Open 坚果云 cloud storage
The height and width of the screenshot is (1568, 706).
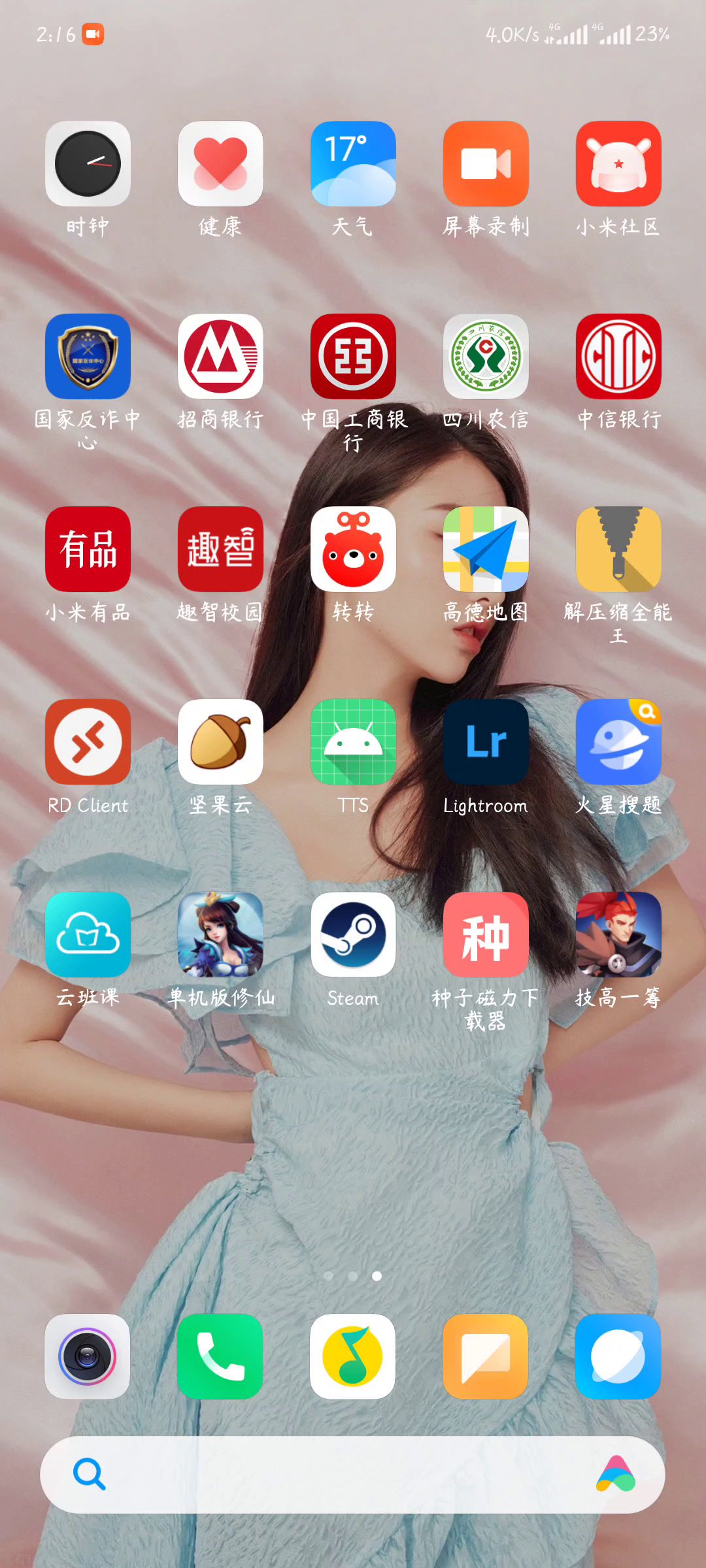click(220, 742)
